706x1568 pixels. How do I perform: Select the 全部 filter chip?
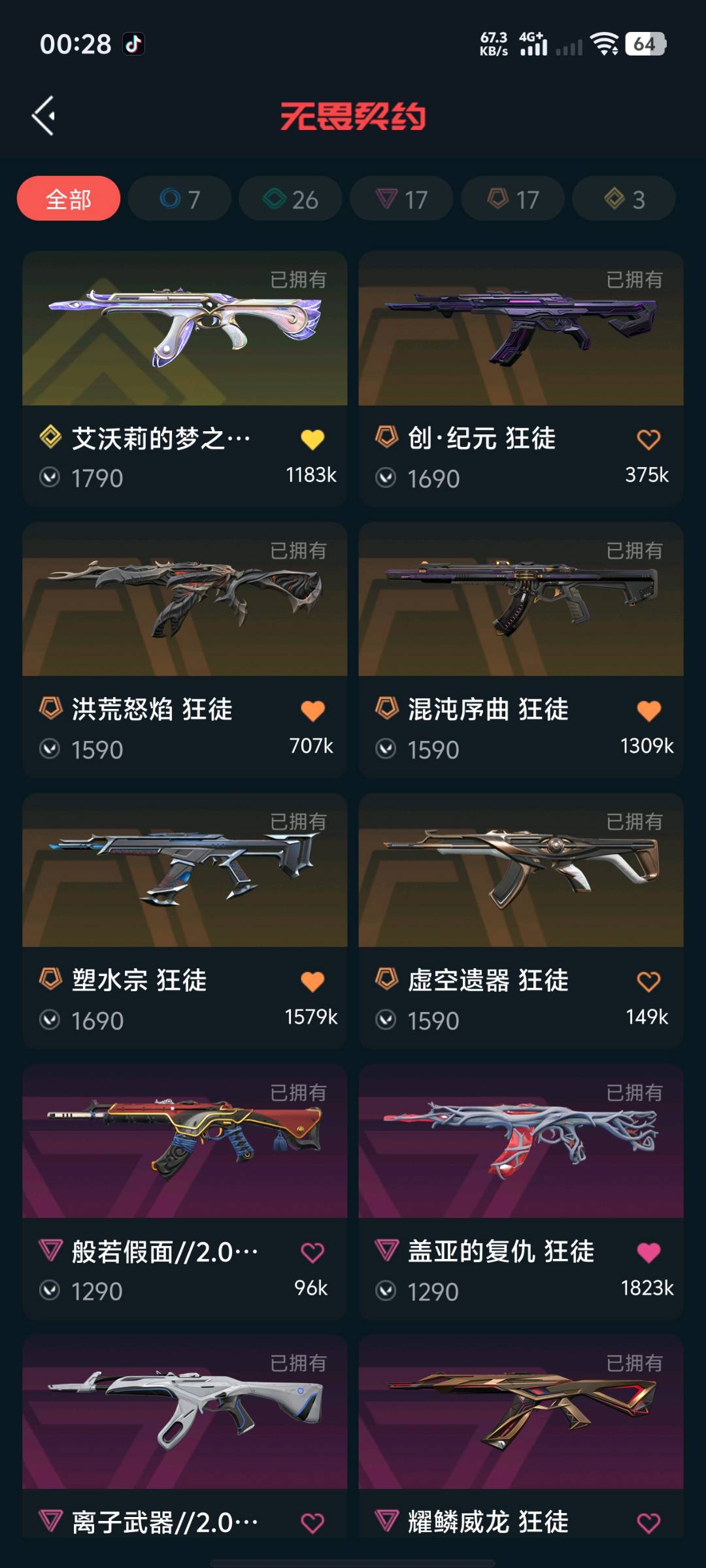click(x=69, y=199)
